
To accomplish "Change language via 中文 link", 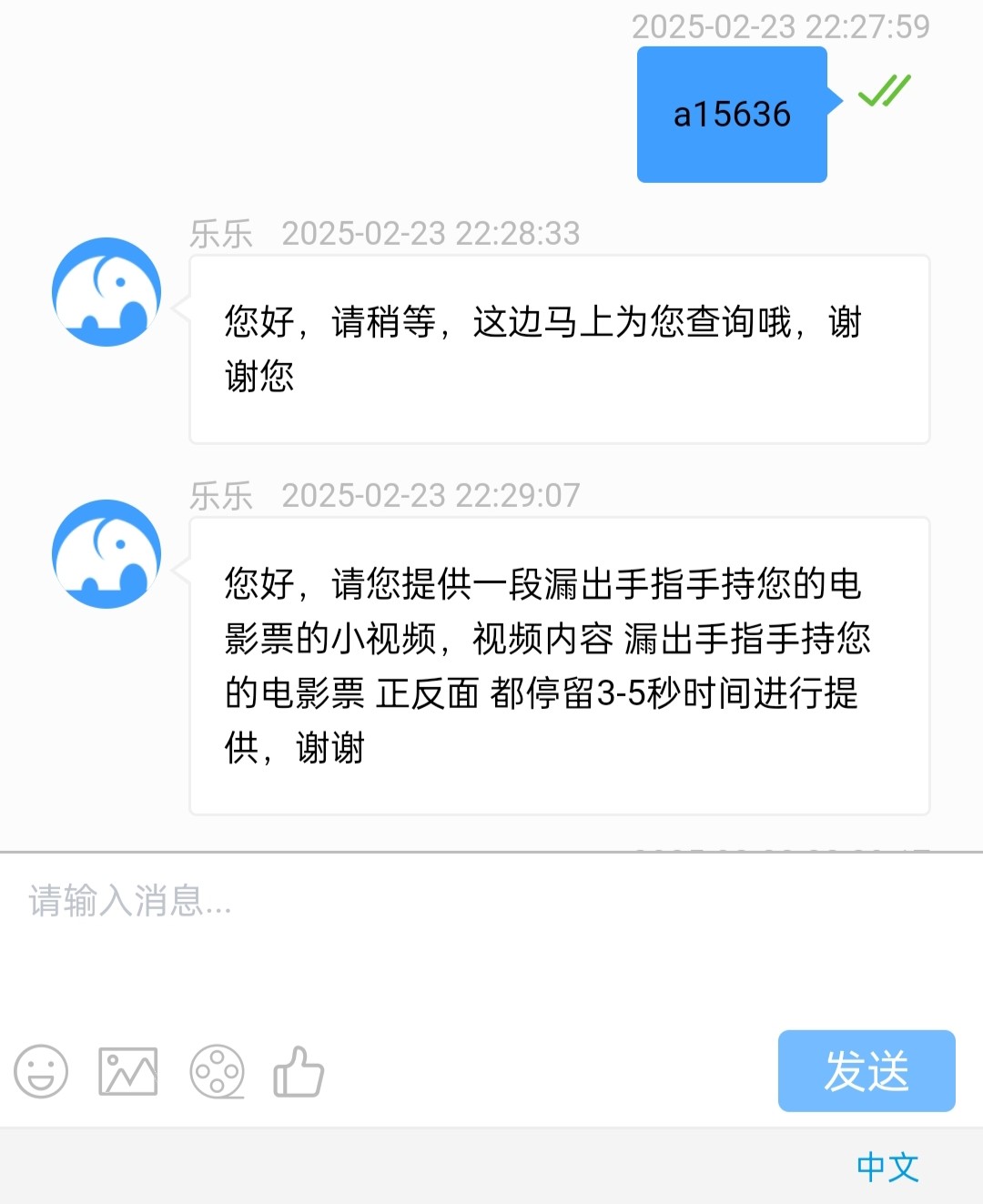I will [887, 1167].
